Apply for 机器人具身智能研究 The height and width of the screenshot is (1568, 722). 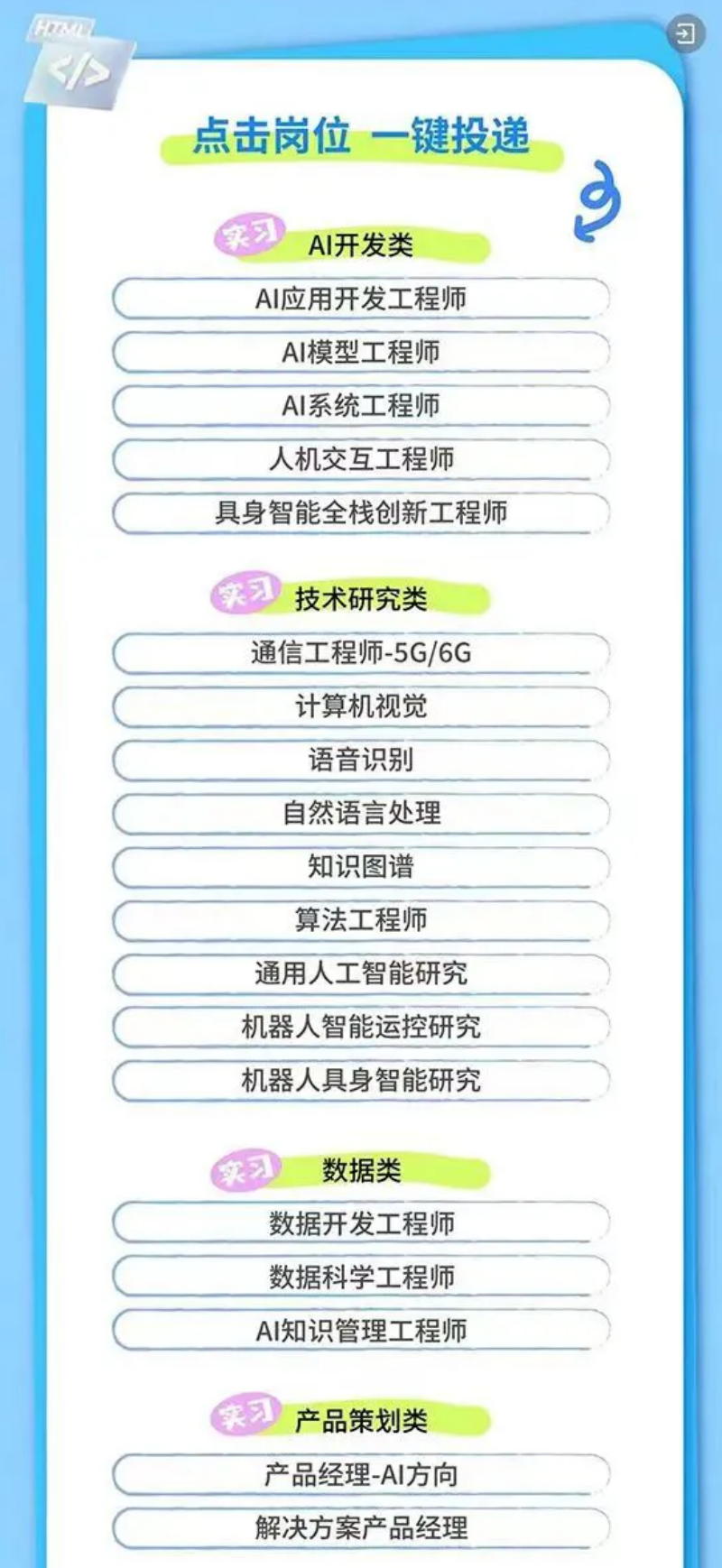coord(361,1080)
